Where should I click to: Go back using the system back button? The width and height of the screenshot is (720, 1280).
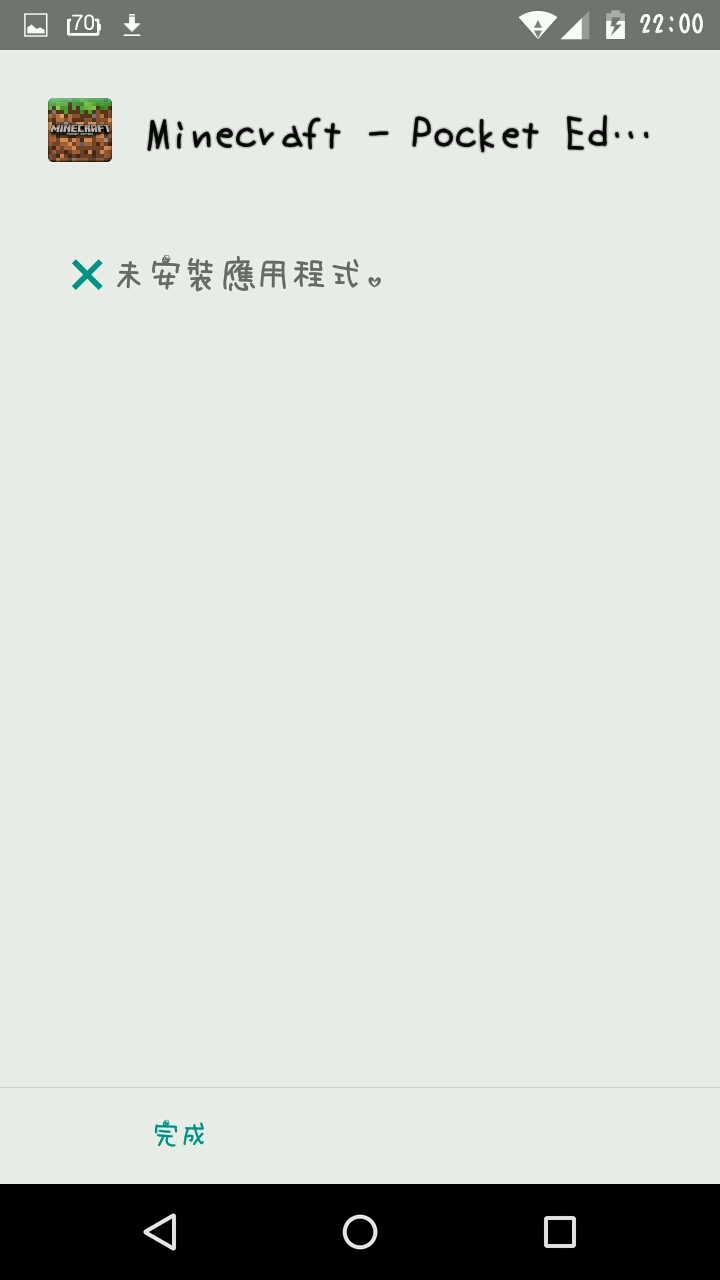tap(160, 1232)
